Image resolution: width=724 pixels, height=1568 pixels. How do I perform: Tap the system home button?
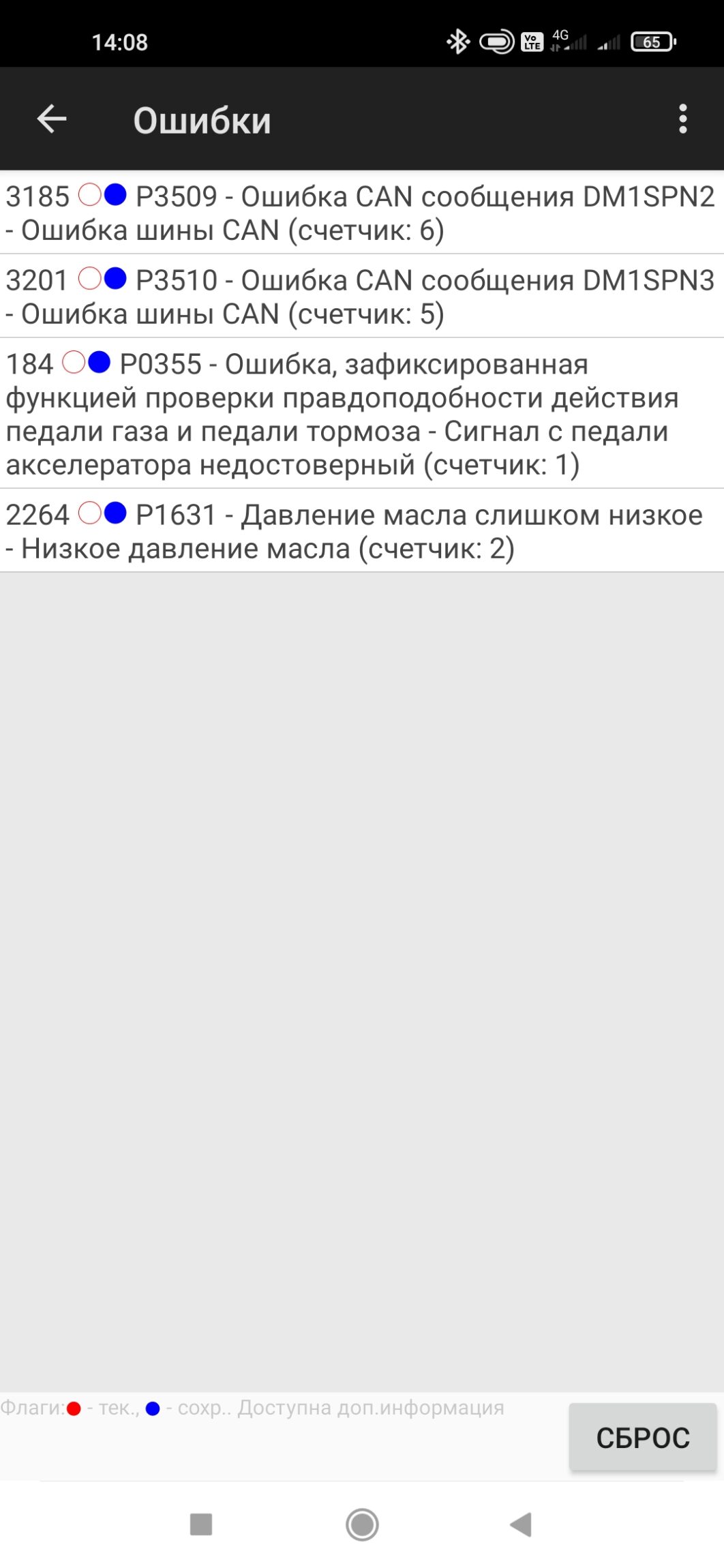362,1524
